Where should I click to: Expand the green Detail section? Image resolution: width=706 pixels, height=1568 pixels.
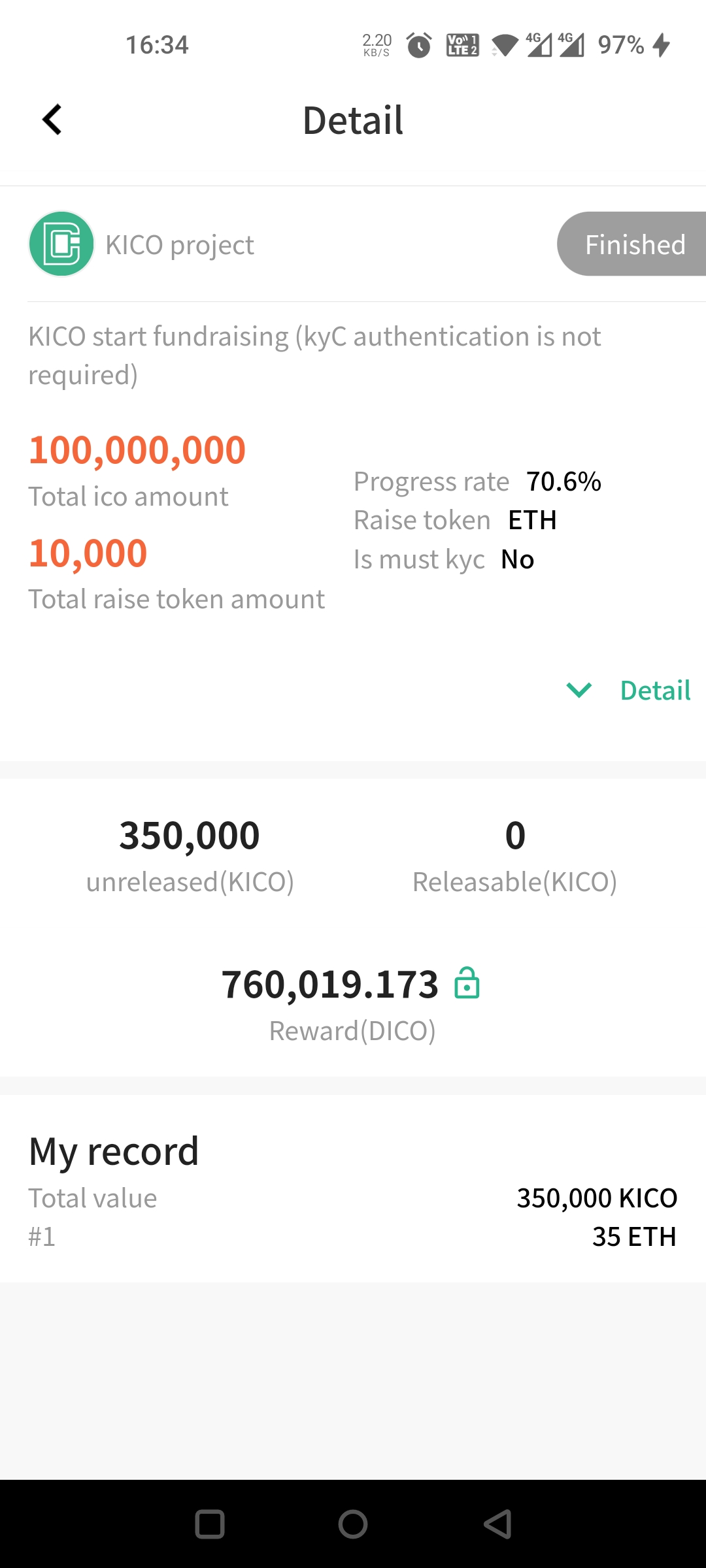[628, 691]
